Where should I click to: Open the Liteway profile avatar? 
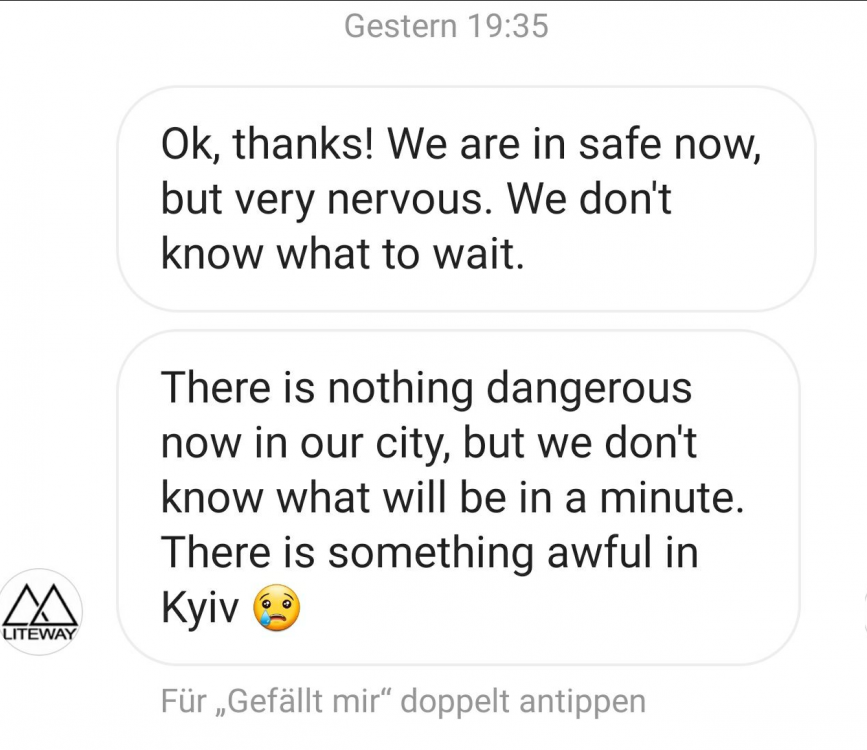42,611
